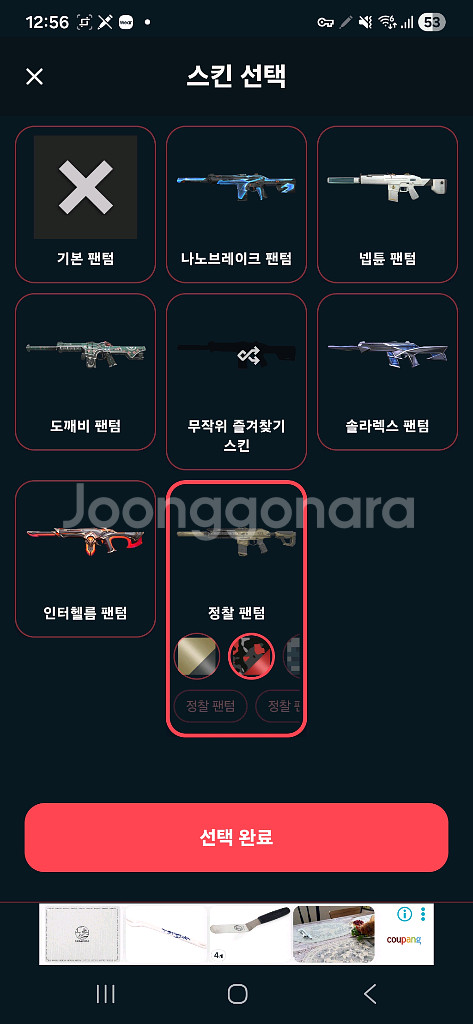This screenshot has height=1024, width=473.
Task: Choose the 나노브레이크 팬텀 skin
Action: coord(236,204)
